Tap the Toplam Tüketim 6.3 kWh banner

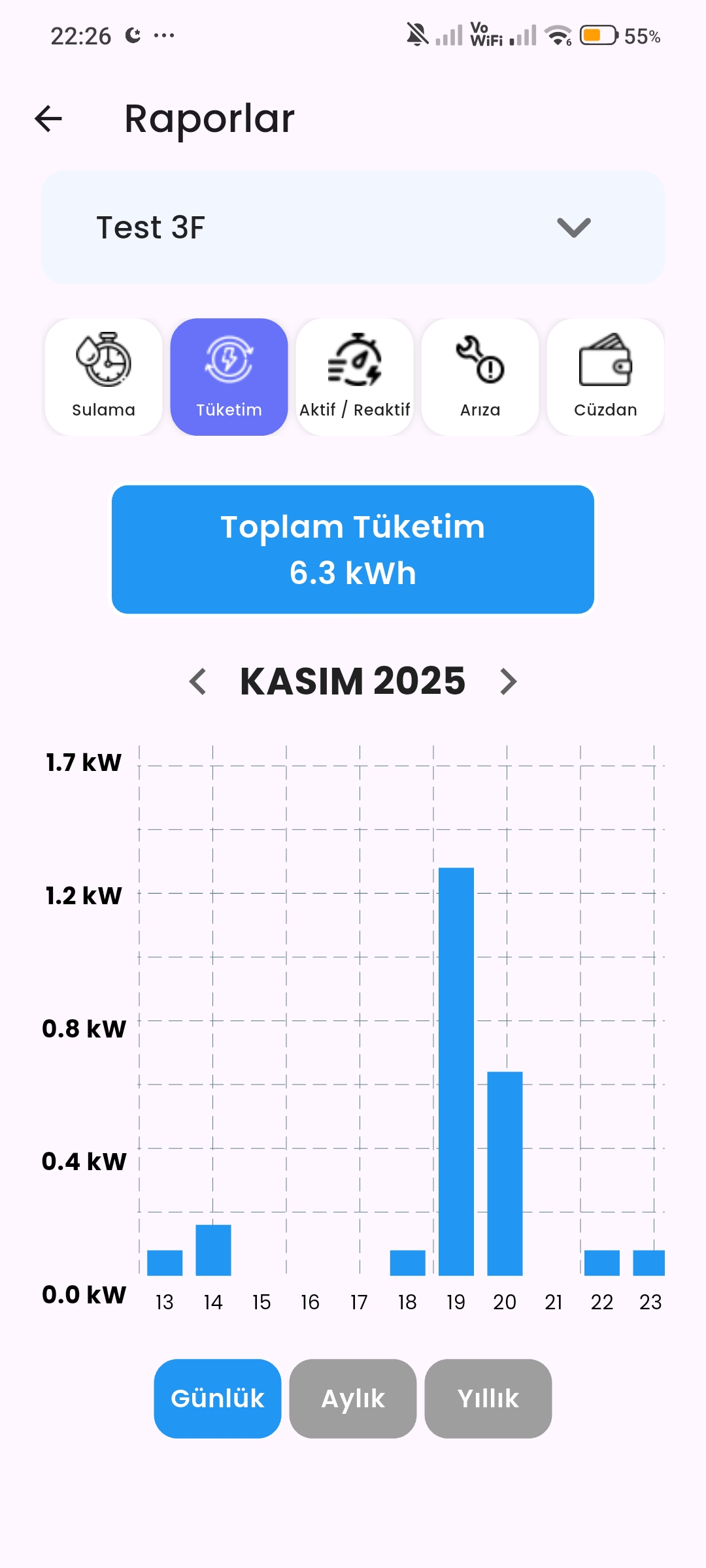coord(353,549)
